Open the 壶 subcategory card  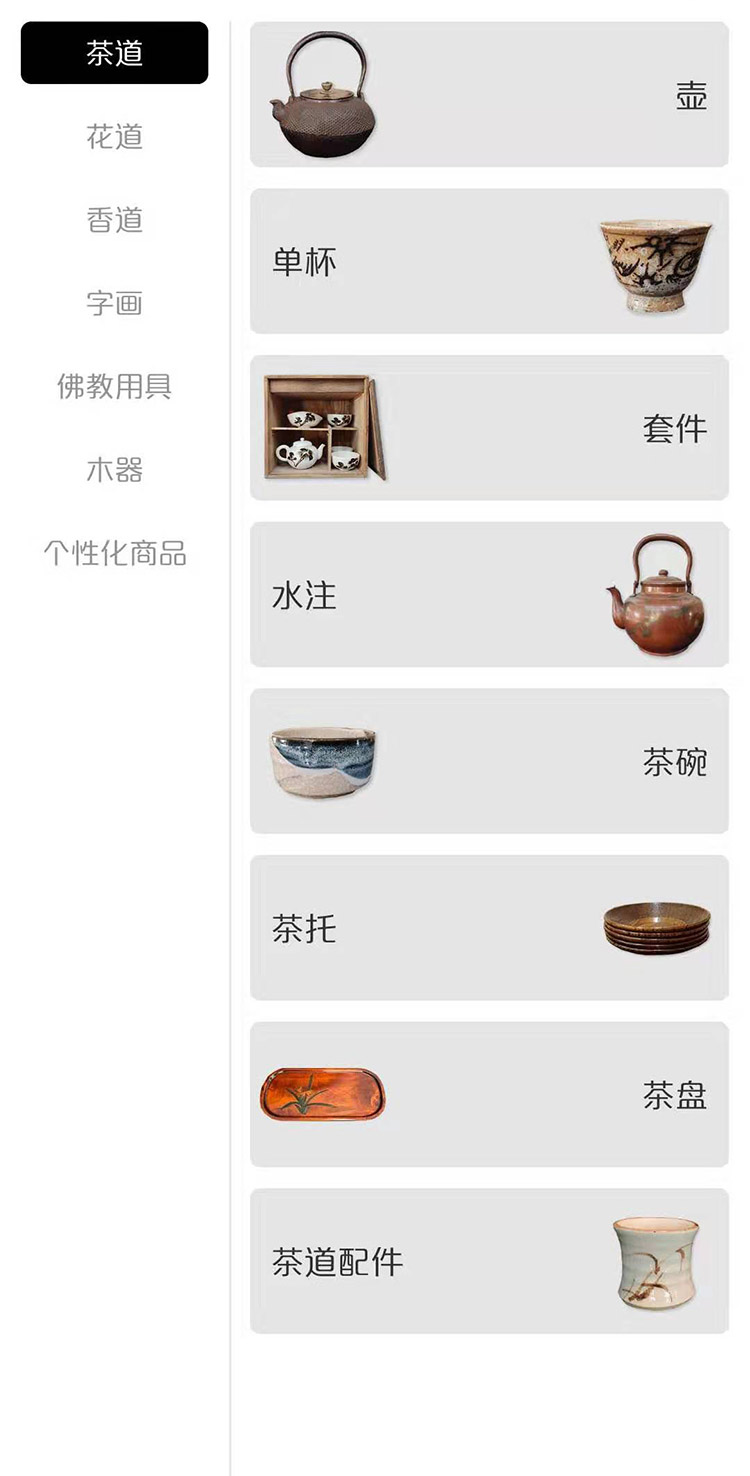pos(489,95)
